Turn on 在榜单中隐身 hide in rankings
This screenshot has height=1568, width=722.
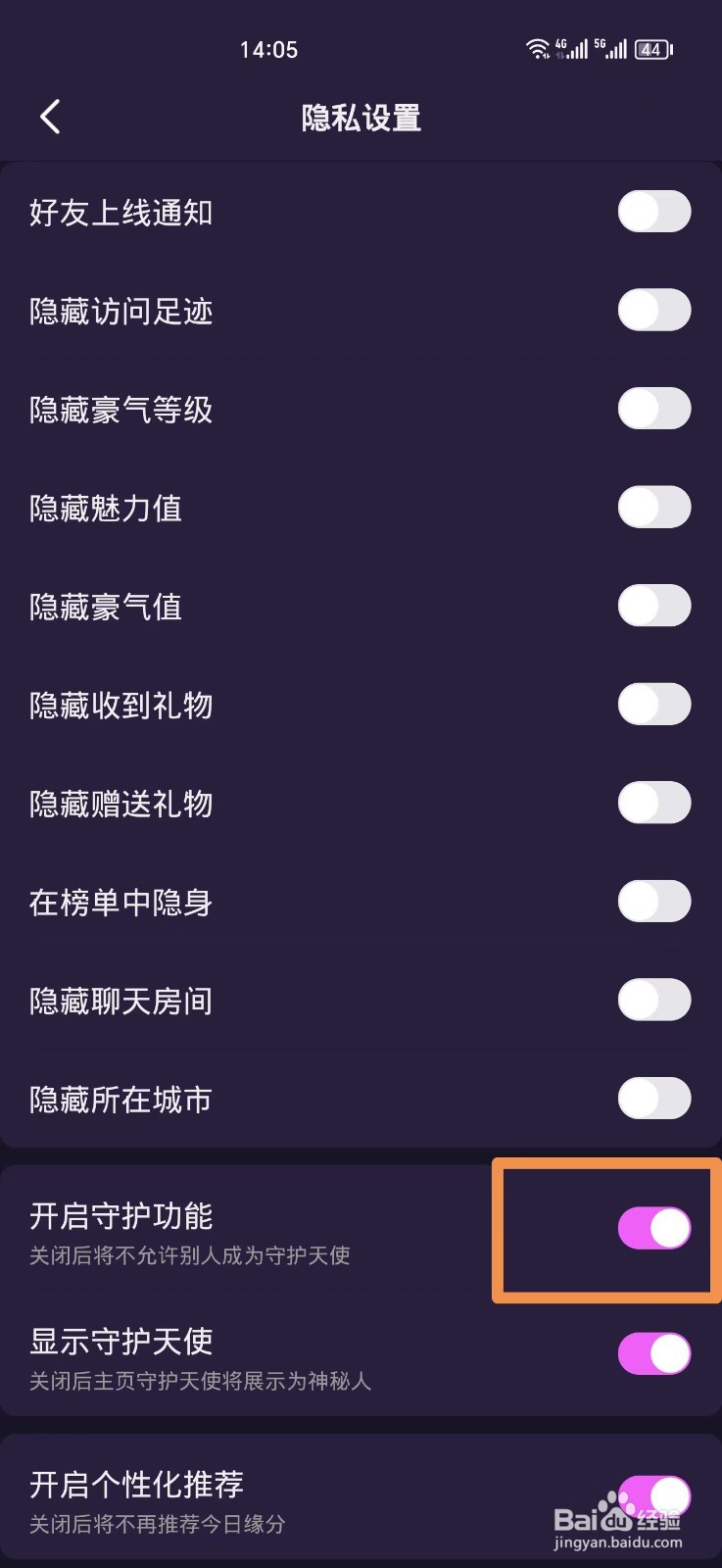[653, 901]
